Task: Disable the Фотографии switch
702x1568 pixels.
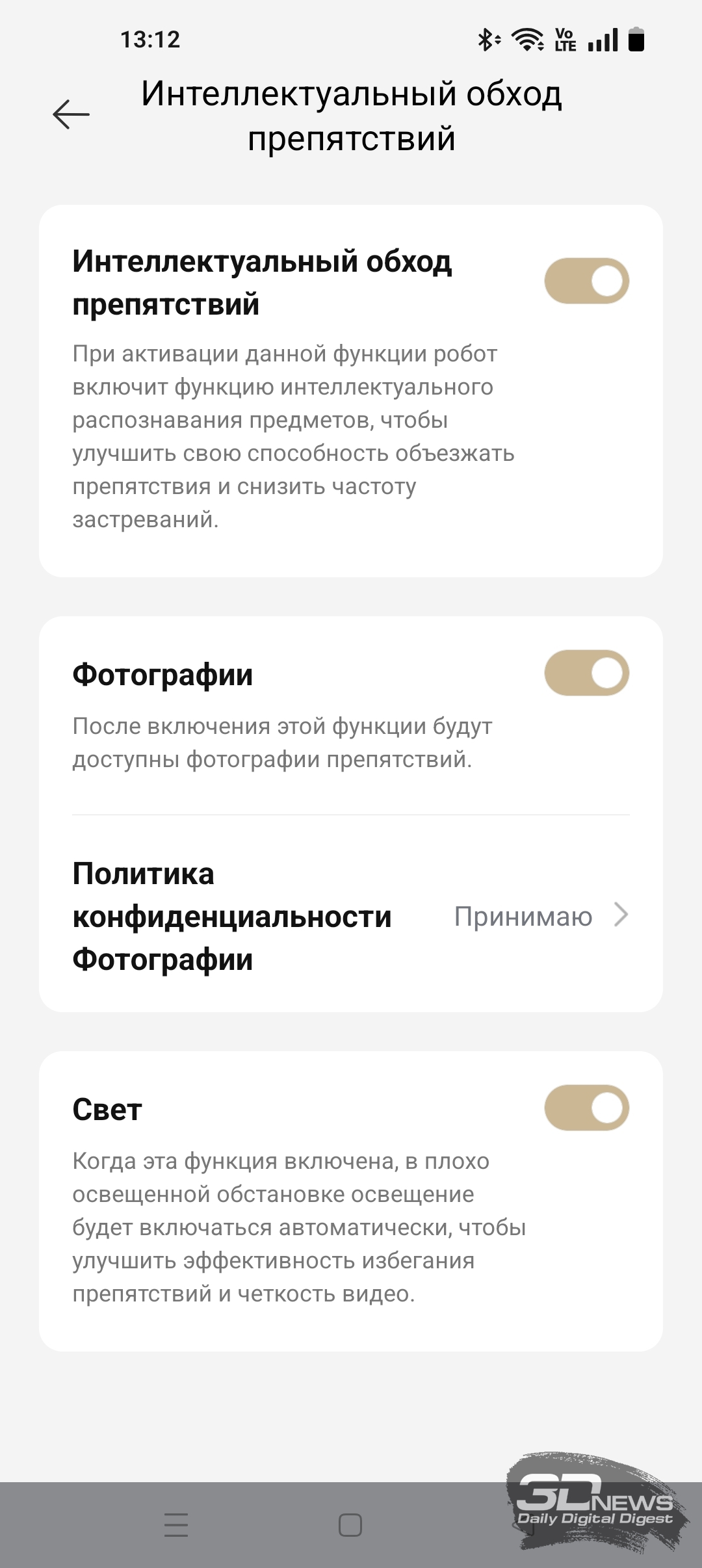Action: [586, 673]
